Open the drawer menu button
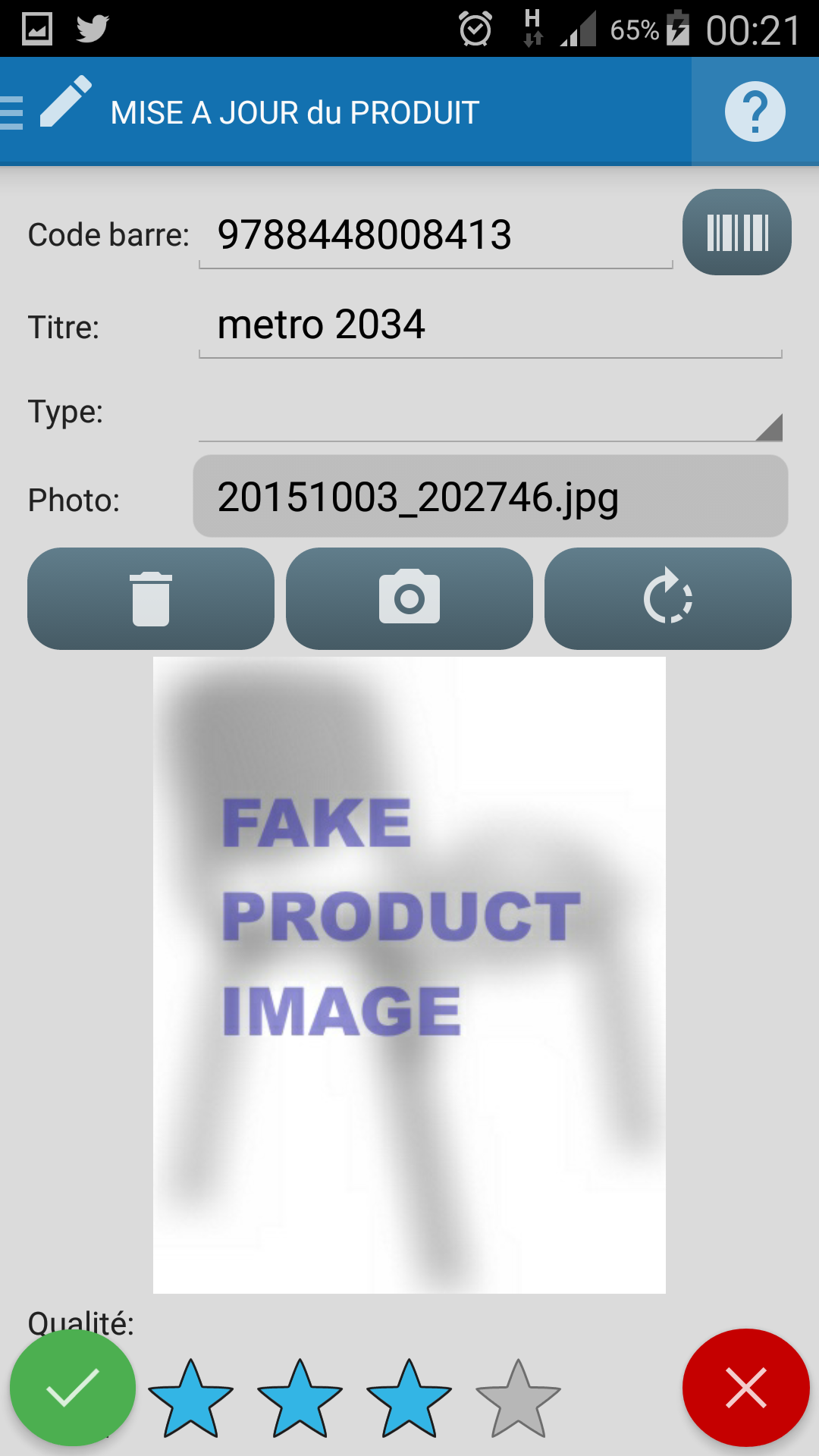 [x=12, y=112]
